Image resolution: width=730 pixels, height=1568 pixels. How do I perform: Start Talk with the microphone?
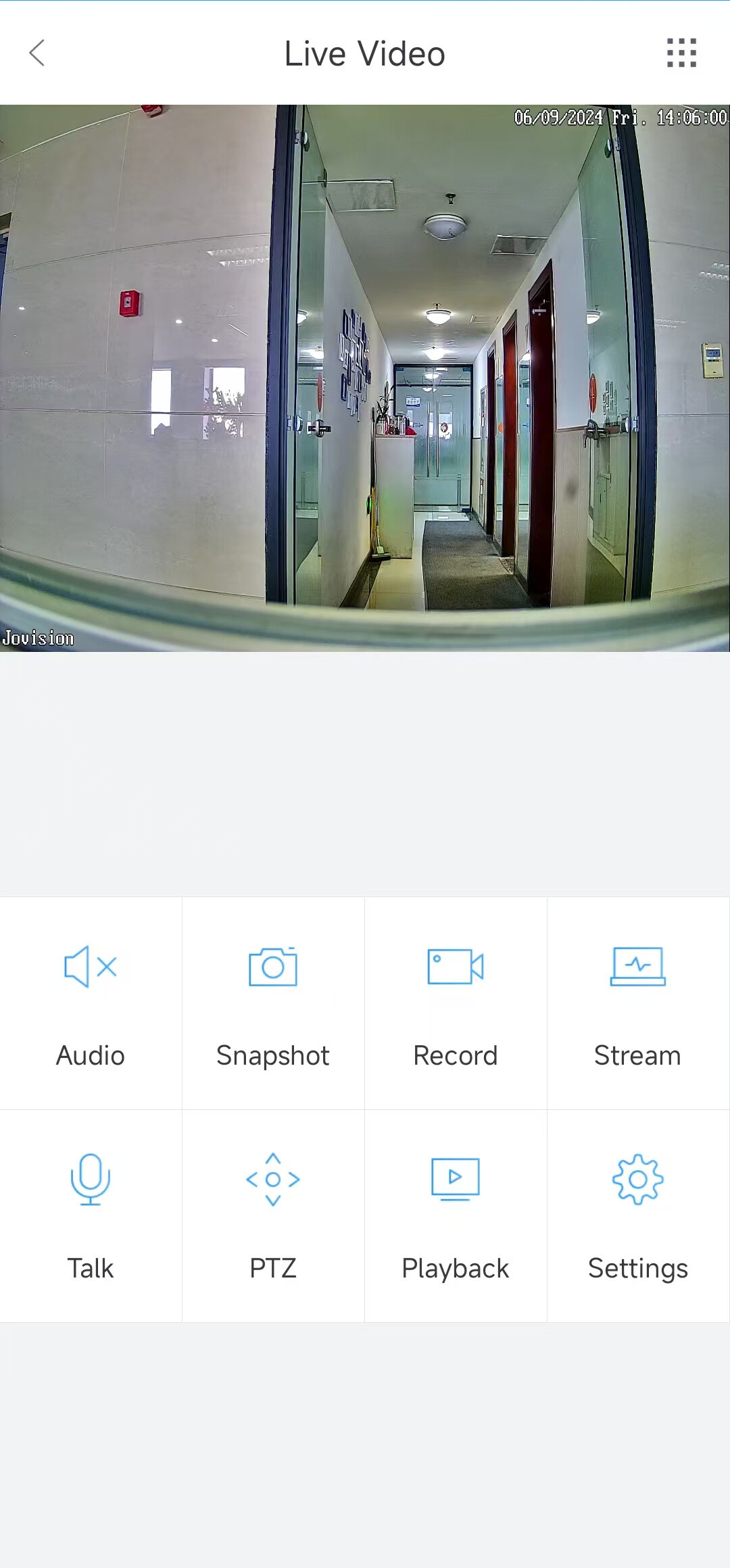(x=91, y=1215)
